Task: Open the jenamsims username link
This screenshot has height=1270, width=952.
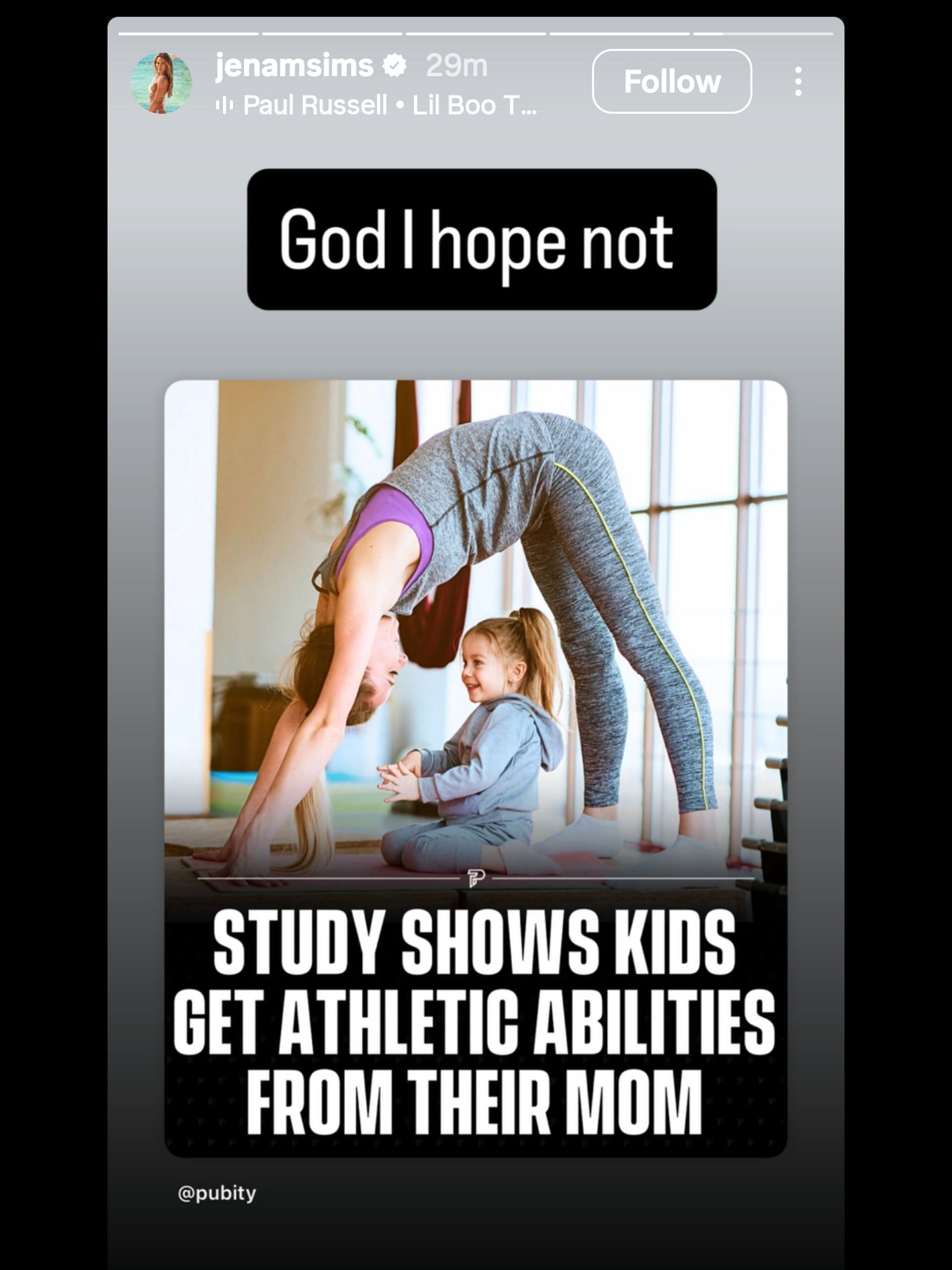Action: click(x=295, y=65)
